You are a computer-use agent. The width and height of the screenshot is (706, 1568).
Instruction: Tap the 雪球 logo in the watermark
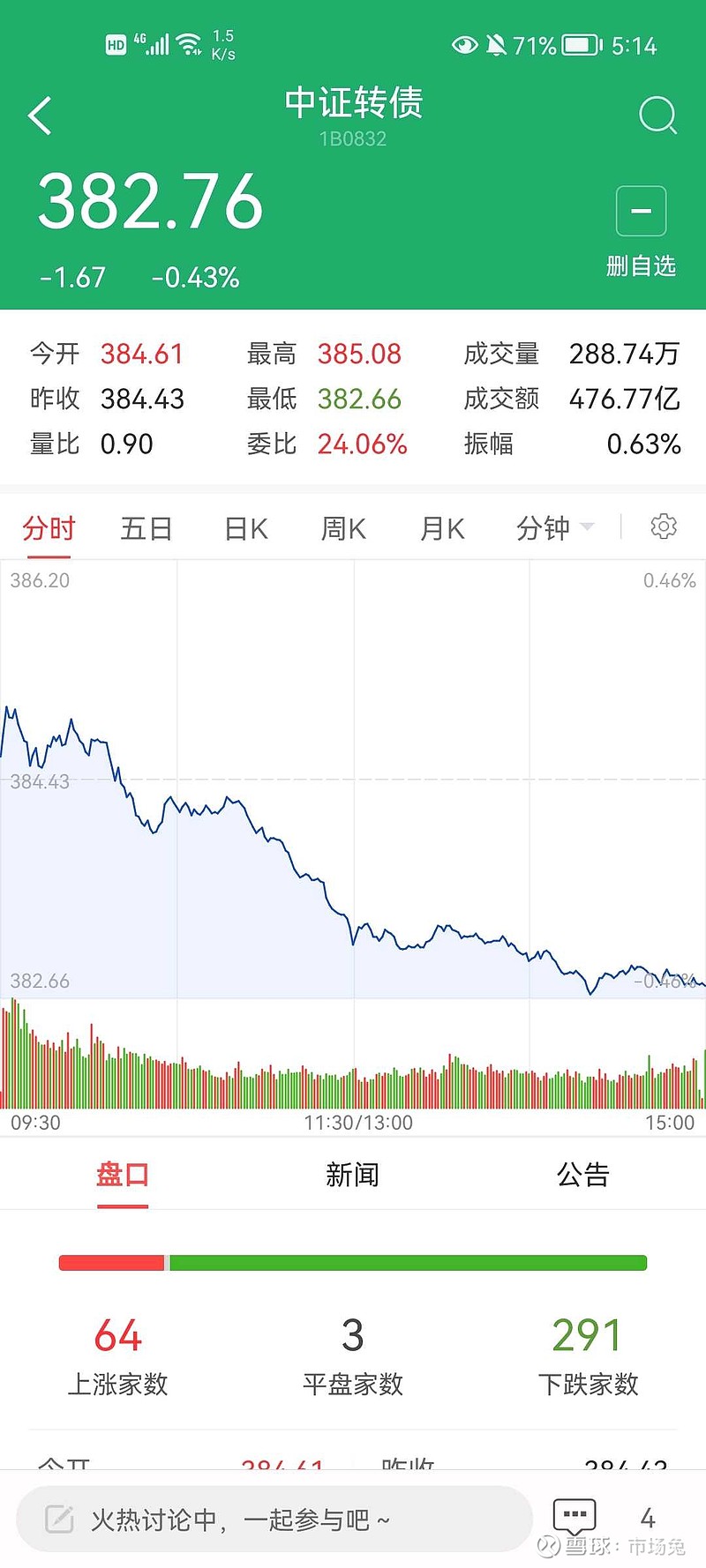click(x=547, y=1545)
